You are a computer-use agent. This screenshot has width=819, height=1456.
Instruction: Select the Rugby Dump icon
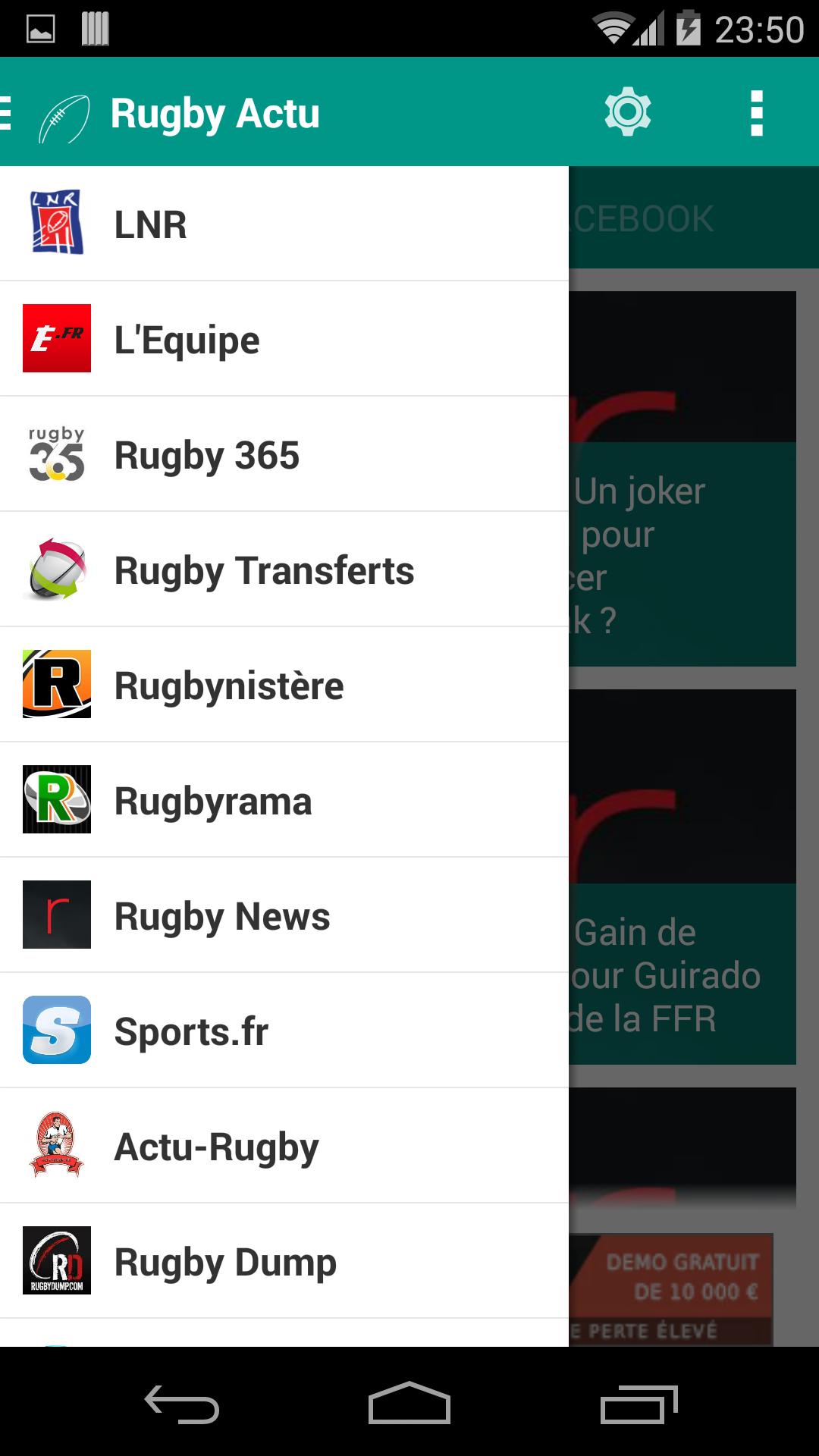click(57, 1261)
